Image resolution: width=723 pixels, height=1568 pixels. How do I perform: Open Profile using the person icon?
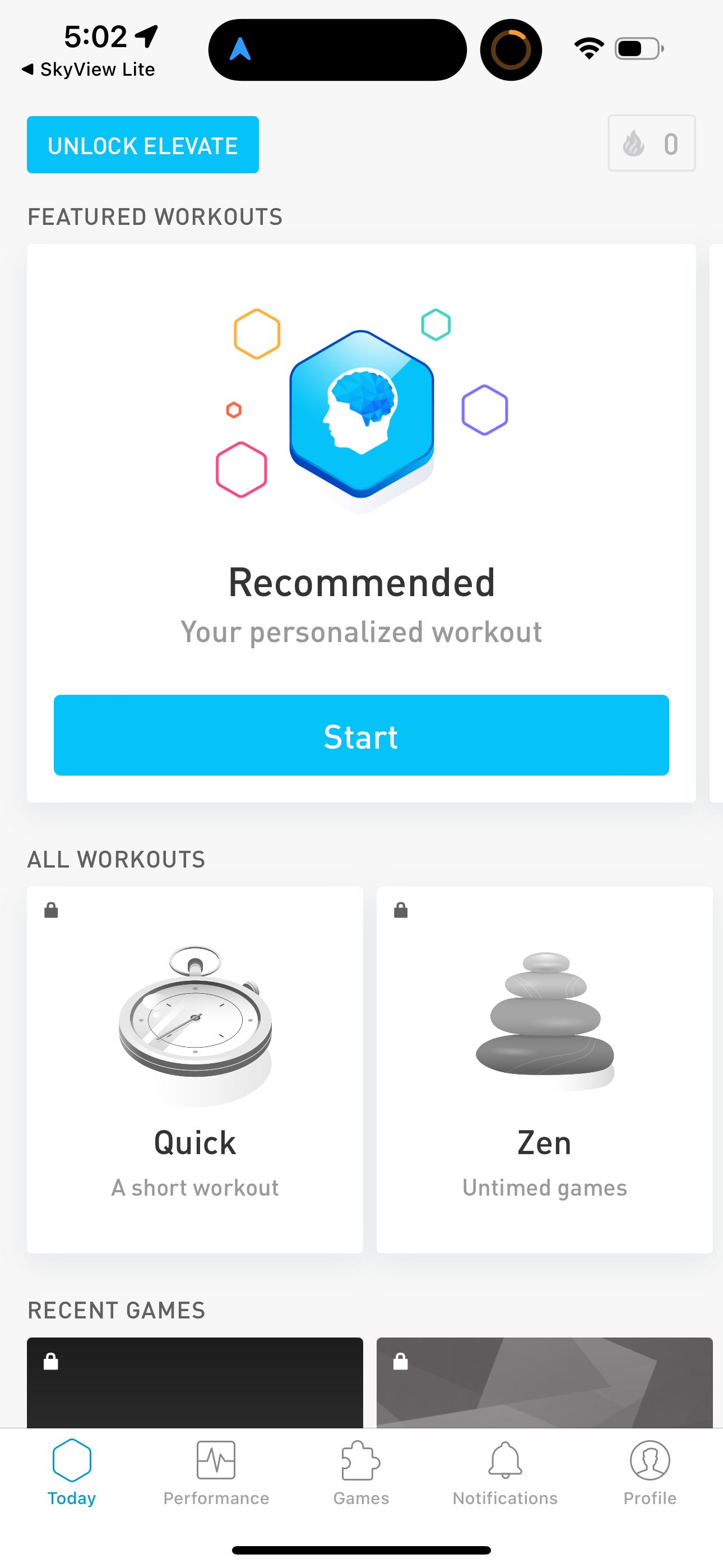(649, 1460)
